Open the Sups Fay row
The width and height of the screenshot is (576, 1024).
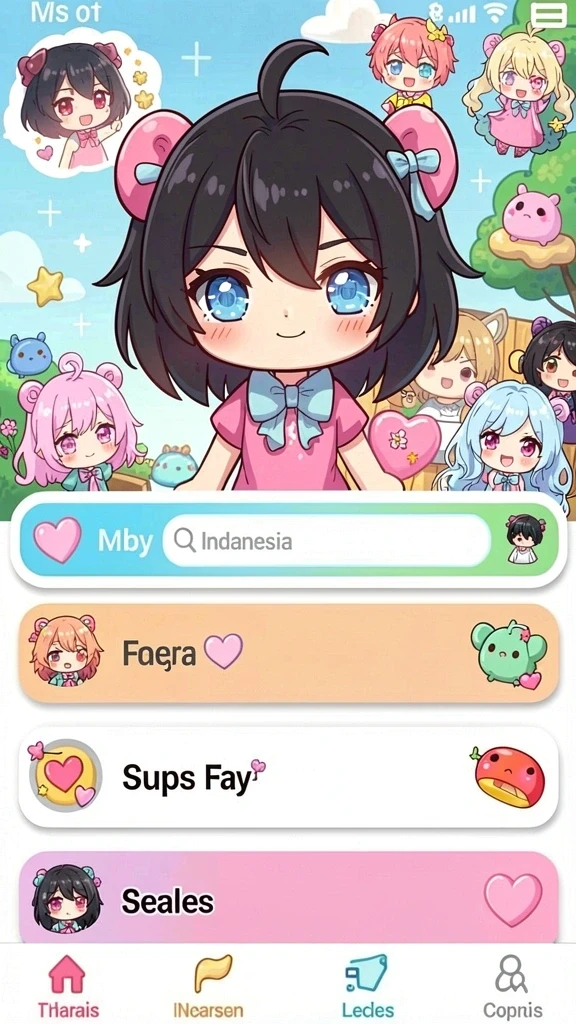[289, 777]
